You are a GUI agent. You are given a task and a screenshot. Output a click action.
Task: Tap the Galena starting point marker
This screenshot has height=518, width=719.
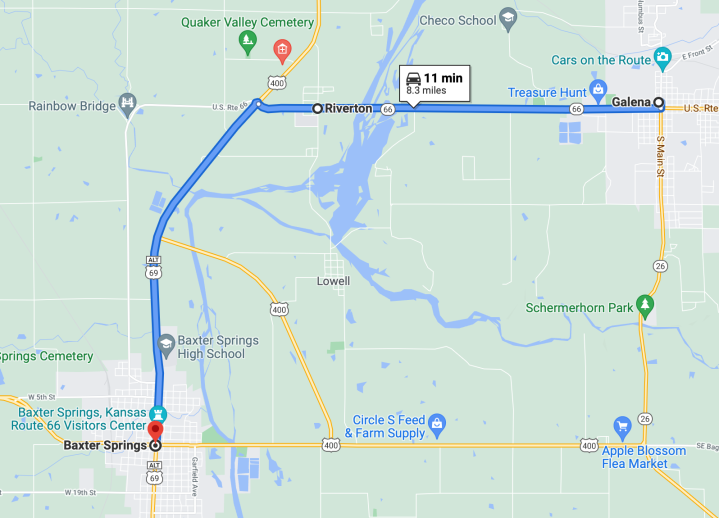(x=658, y=102)
